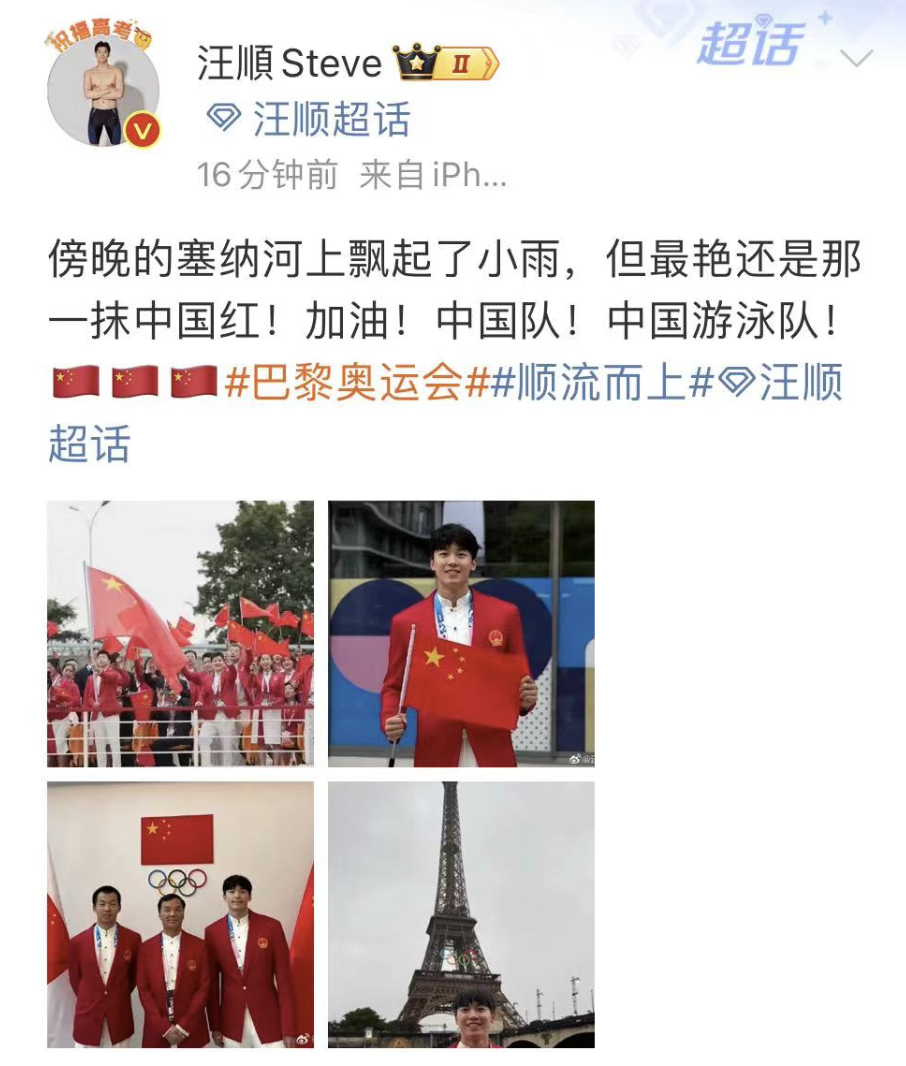View the photo of man holding flag
906x1066 pixels.
(x=461, y=634)
